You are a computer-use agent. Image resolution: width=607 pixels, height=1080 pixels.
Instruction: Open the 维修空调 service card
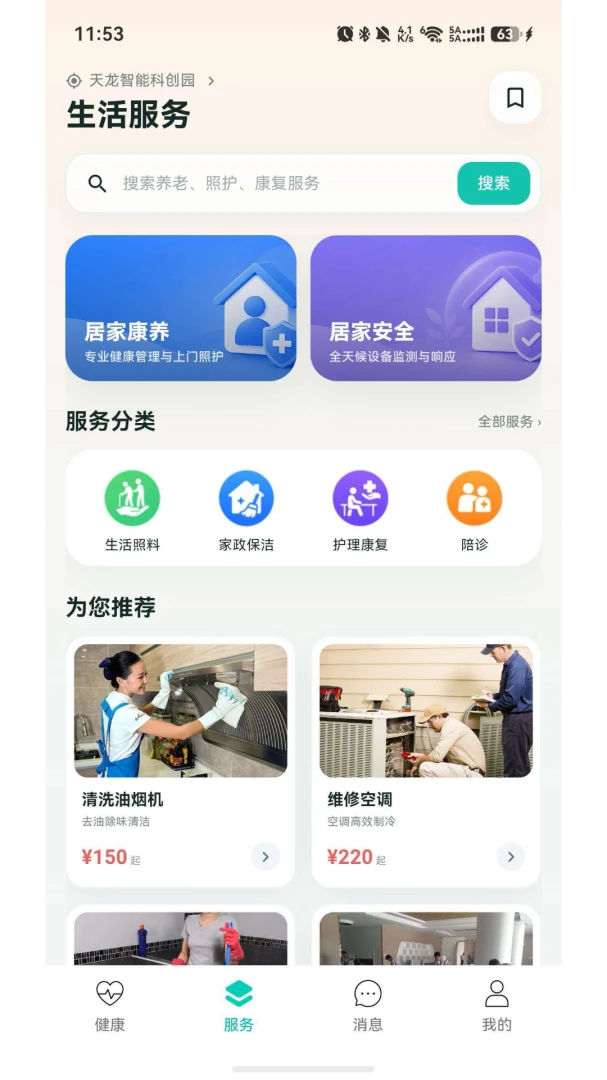426,762
